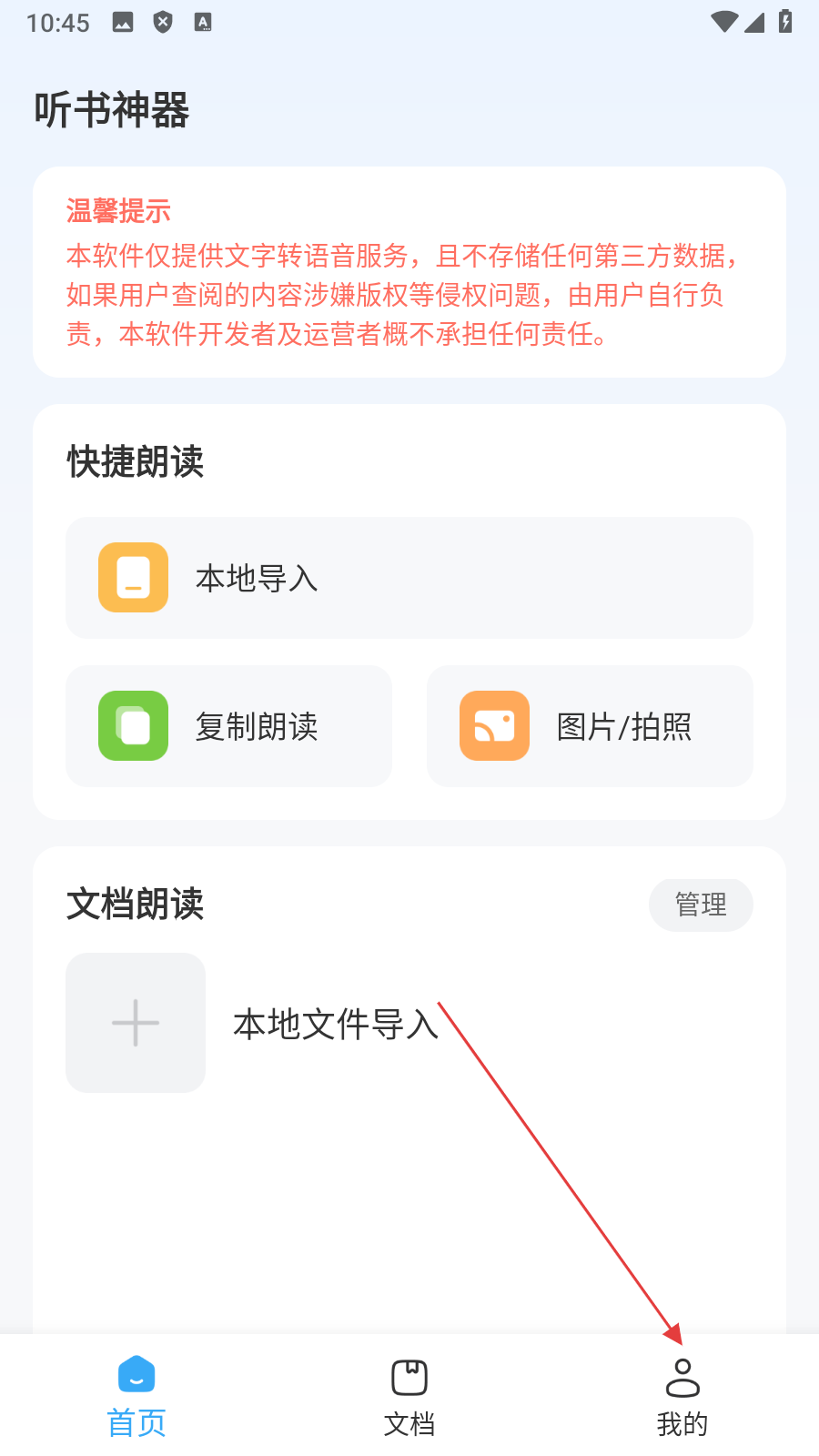Select 复制朗读 option
Screen dimensions: 819x1456
228,726
